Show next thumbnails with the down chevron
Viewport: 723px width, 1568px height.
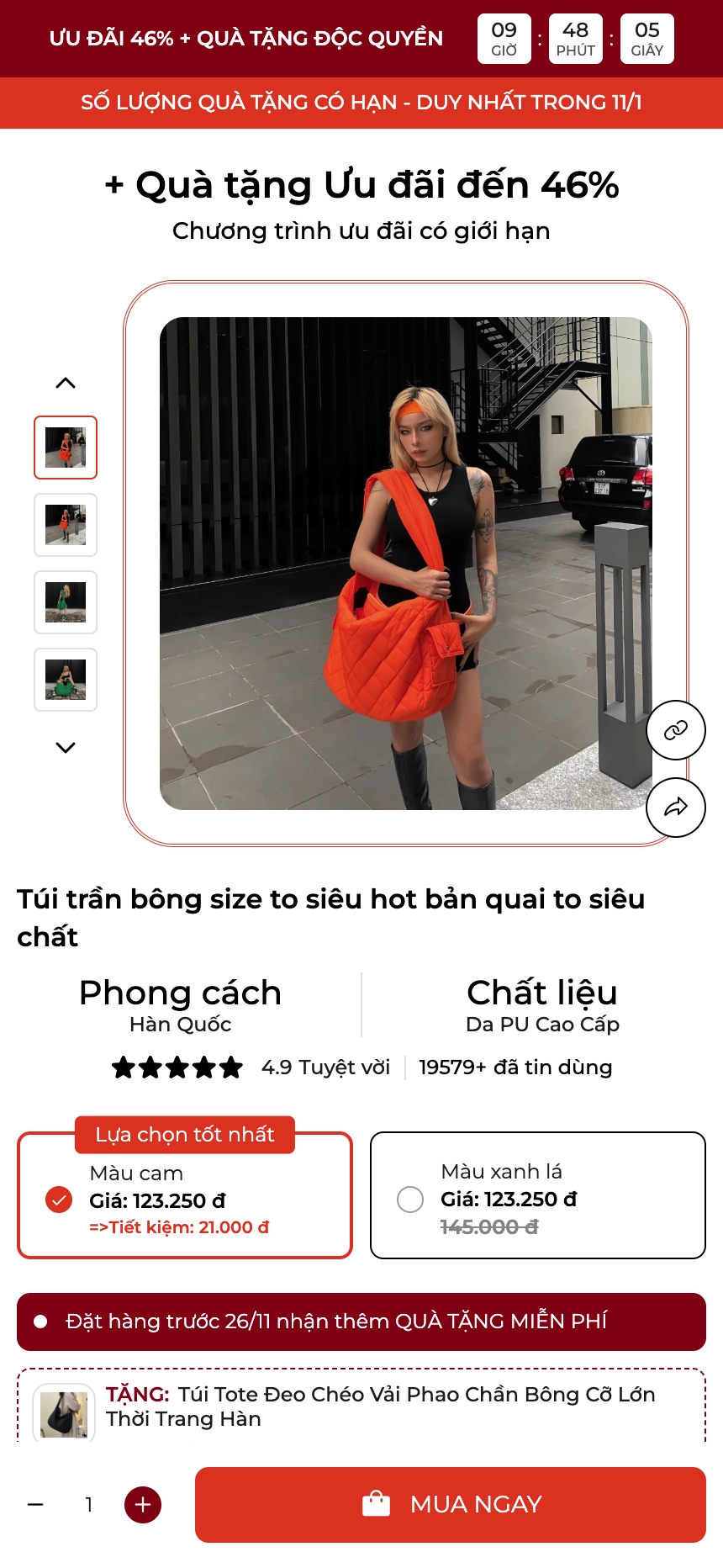click(x=66, y=747)
